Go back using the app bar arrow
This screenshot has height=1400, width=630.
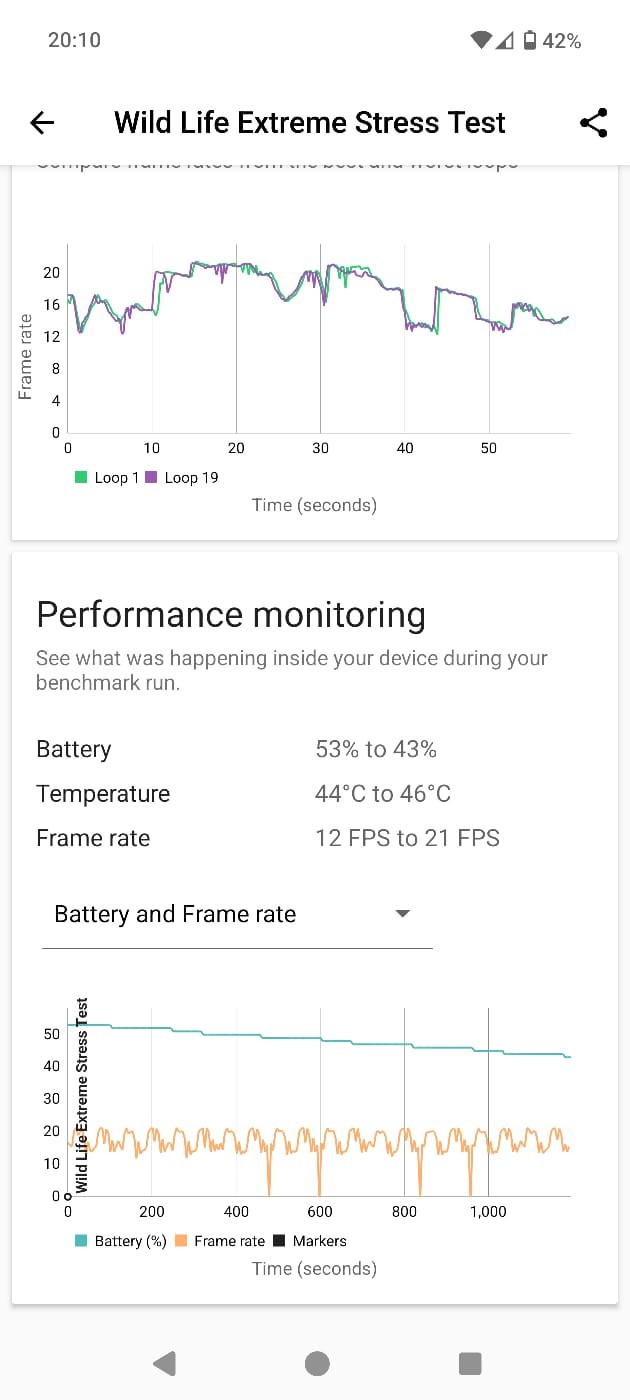42,123
